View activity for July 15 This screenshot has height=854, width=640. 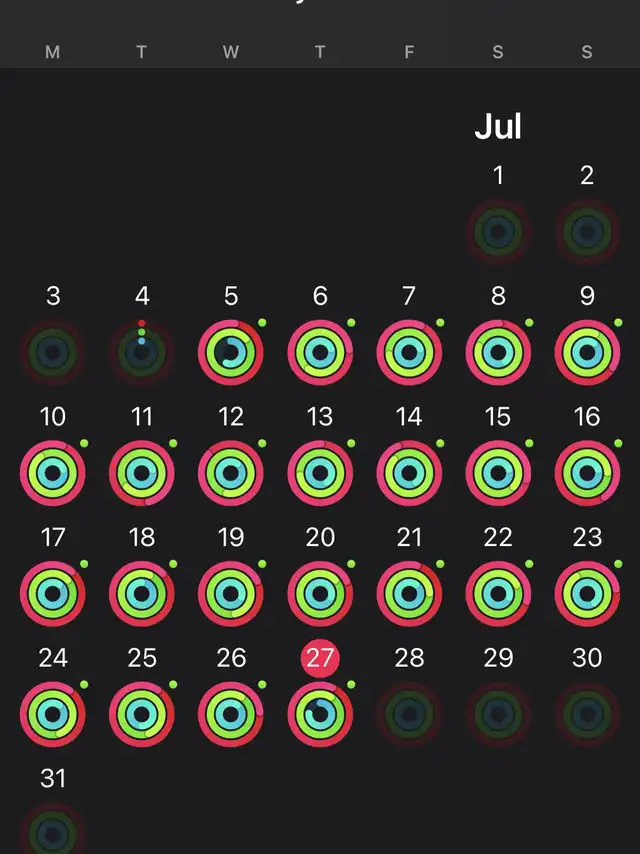pyautogui.click(x=498, y=473)
